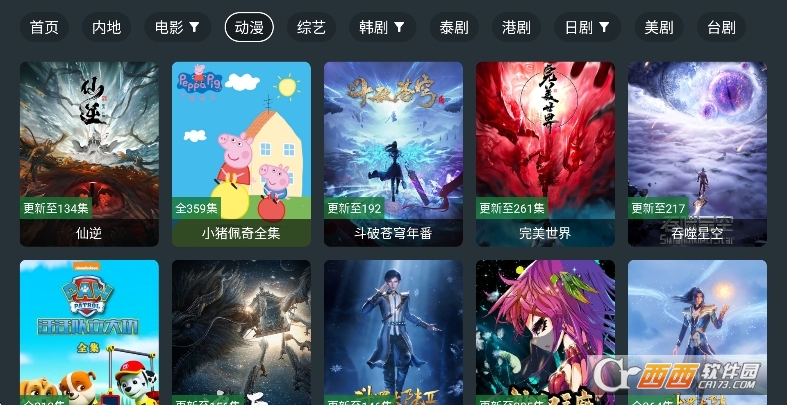Open the 韩剧 filter tab
The width and height of the screenshot is (787, 405).
coord(383,27)
